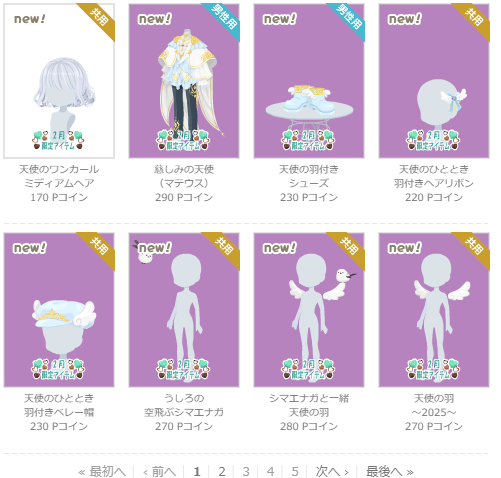Jump to page 3
The image size is (501, 478).
pyautogui.click(x=246, y=471)
